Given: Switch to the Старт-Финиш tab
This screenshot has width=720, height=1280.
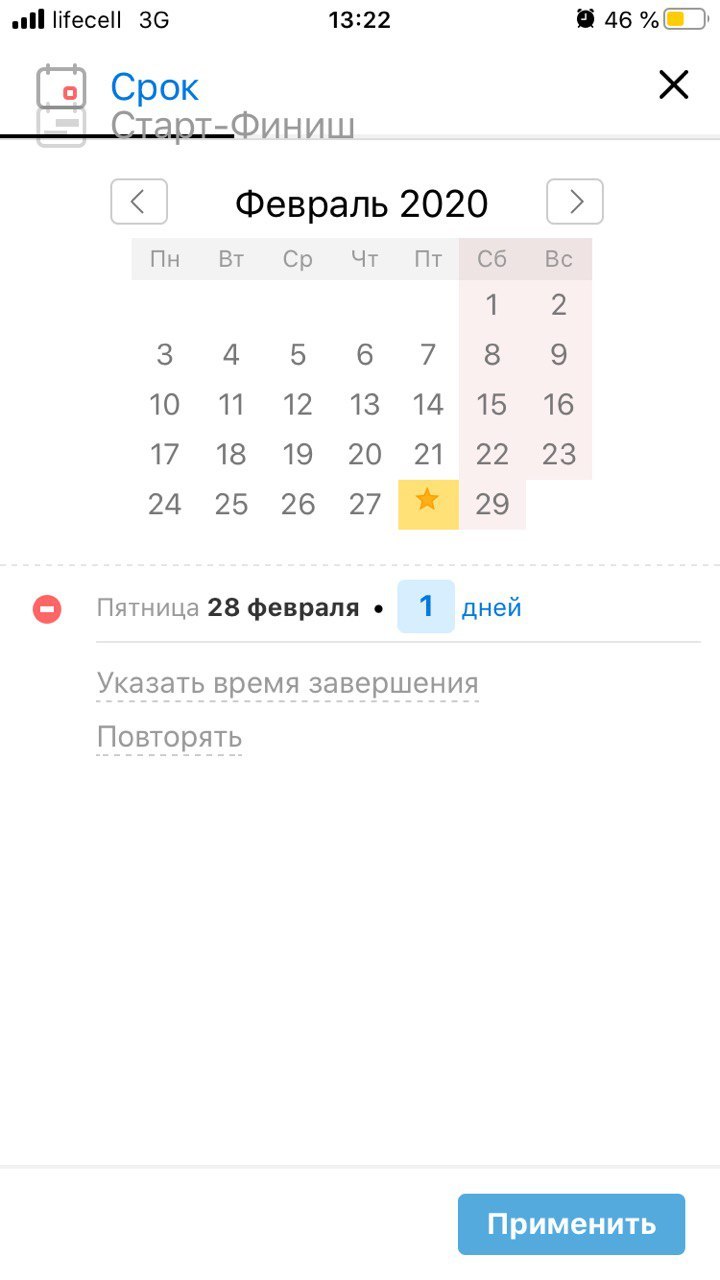Looking at the screenshot, I should coord(232,127).
